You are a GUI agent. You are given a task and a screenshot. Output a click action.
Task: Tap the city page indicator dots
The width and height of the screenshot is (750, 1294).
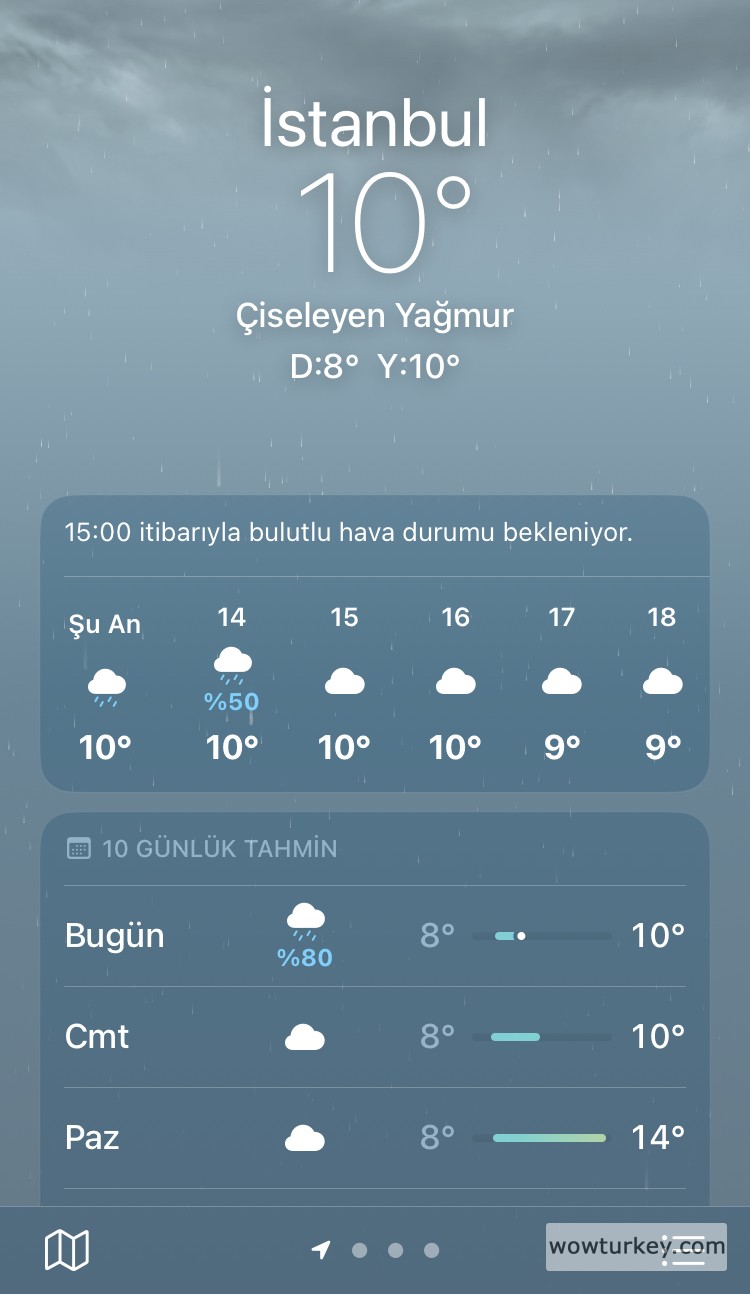pos(377,1250)
